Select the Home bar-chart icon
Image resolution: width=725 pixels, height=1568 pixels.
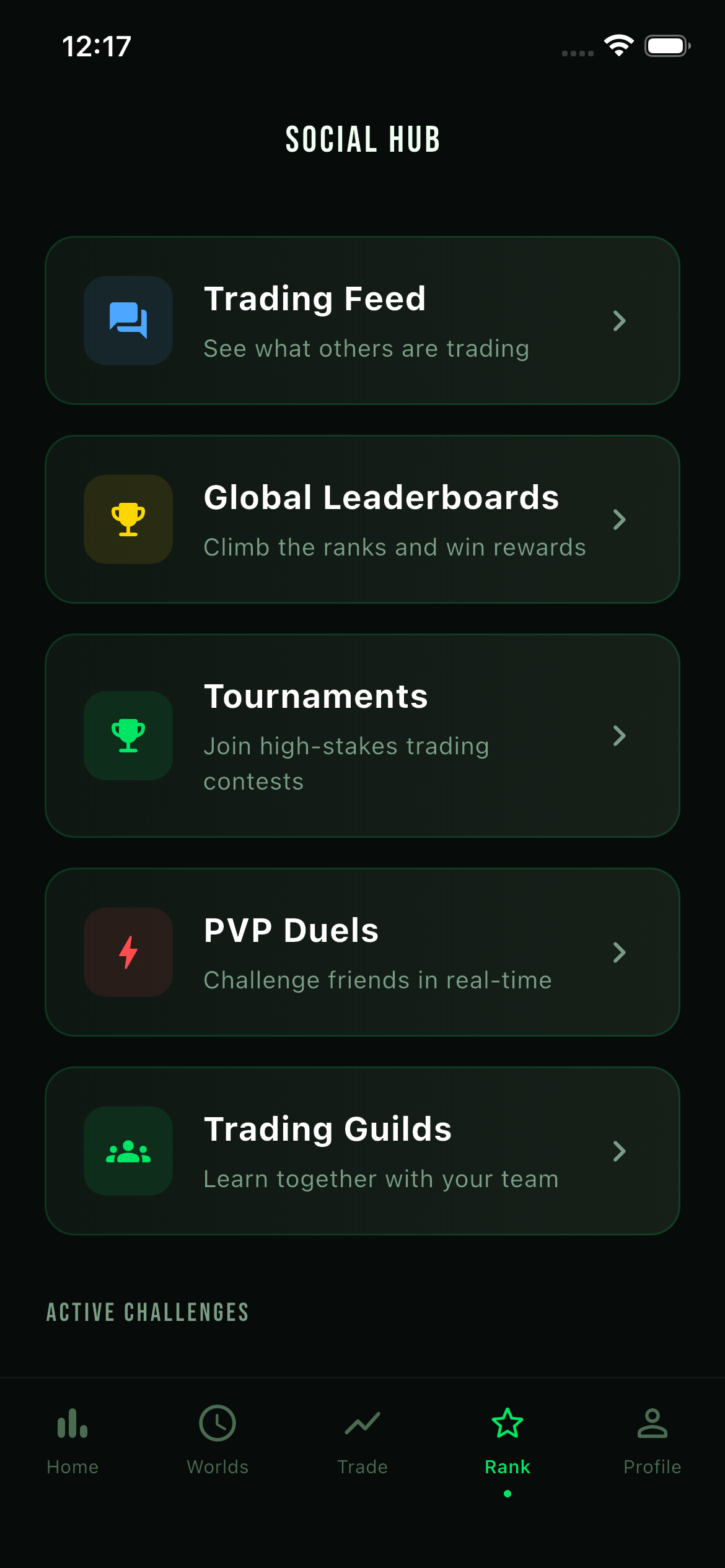(x=72, y=1423)
